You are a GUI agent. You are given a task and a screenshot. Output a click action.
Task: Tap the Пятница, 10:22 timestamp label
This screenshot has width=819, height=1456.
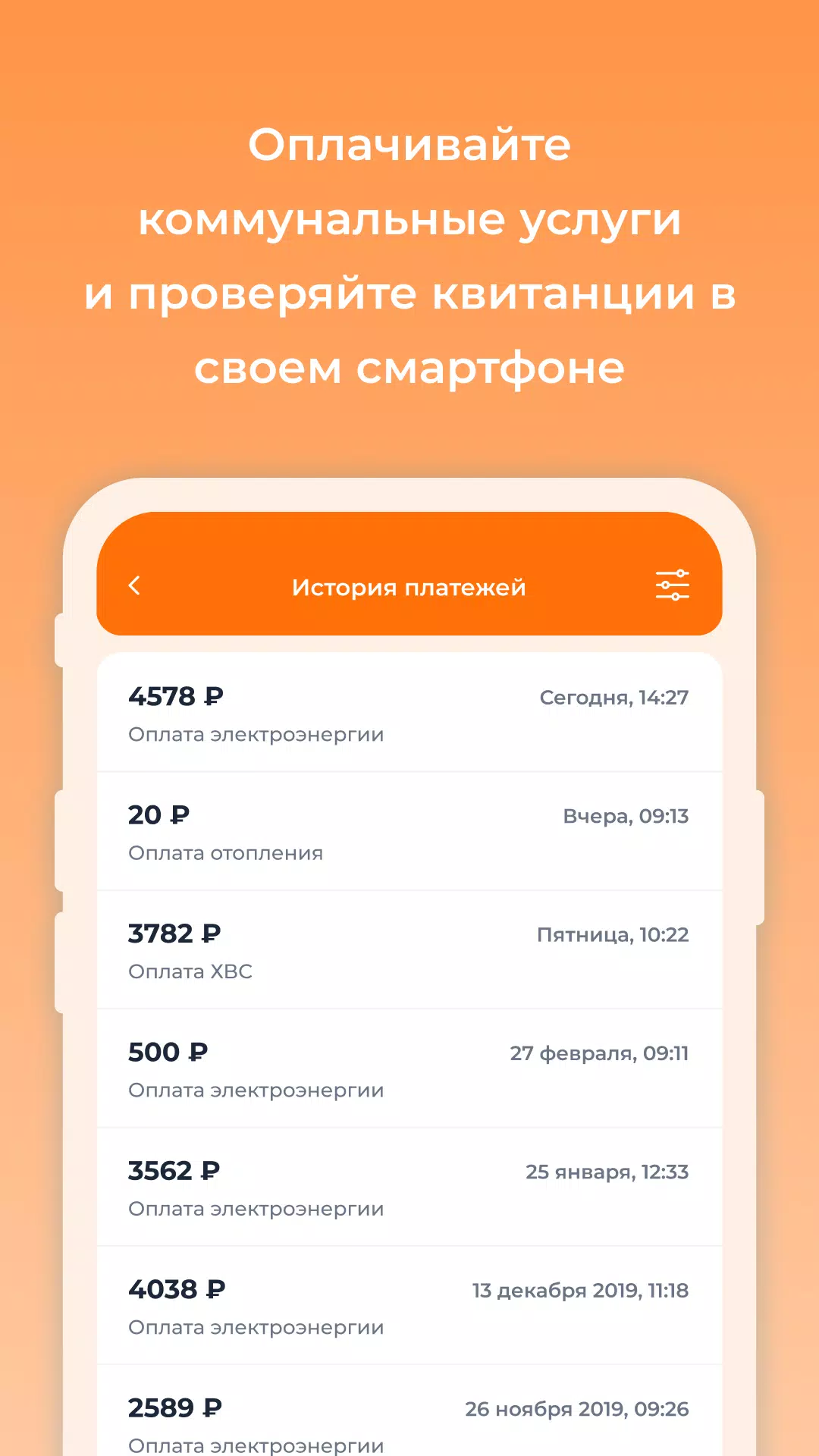(614, 934)
